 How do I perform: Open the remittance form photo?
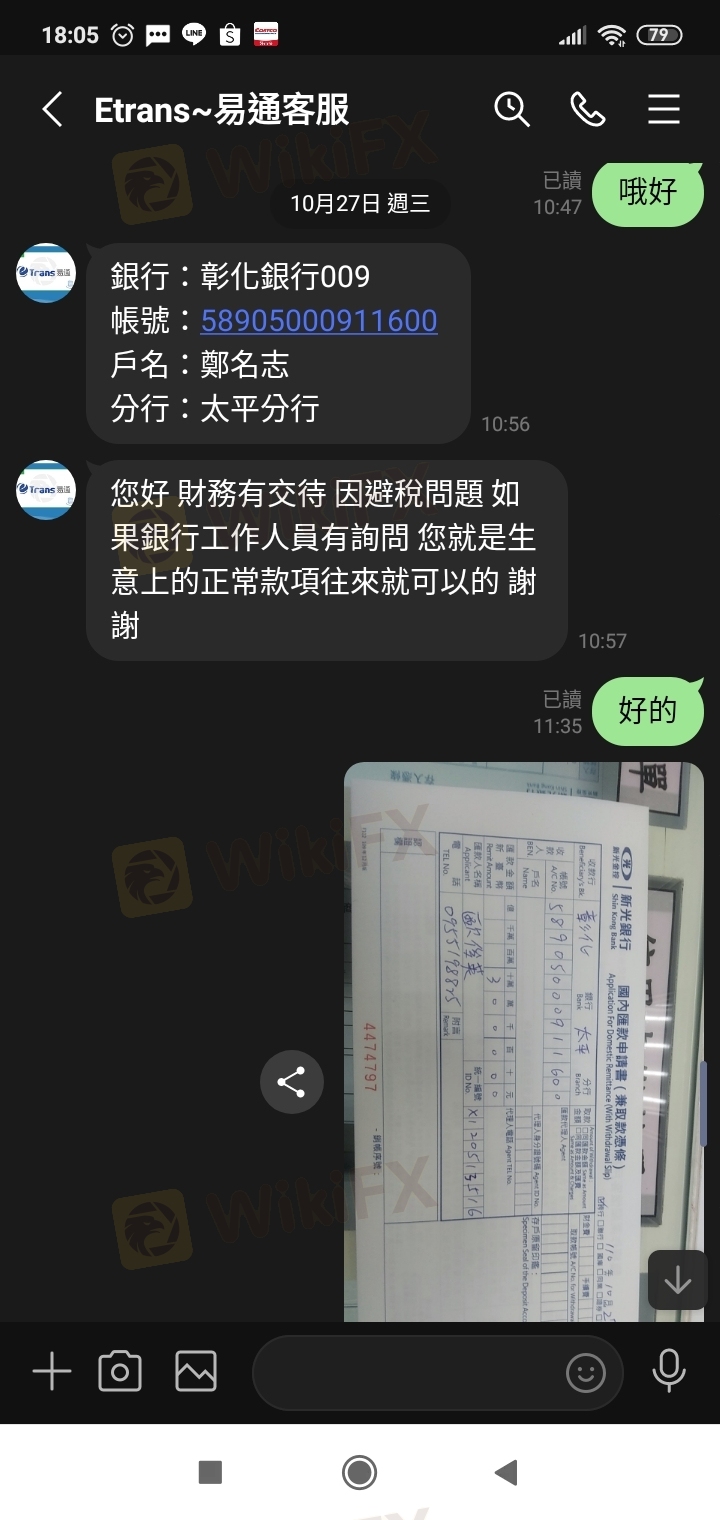(x=523, y=1040)
